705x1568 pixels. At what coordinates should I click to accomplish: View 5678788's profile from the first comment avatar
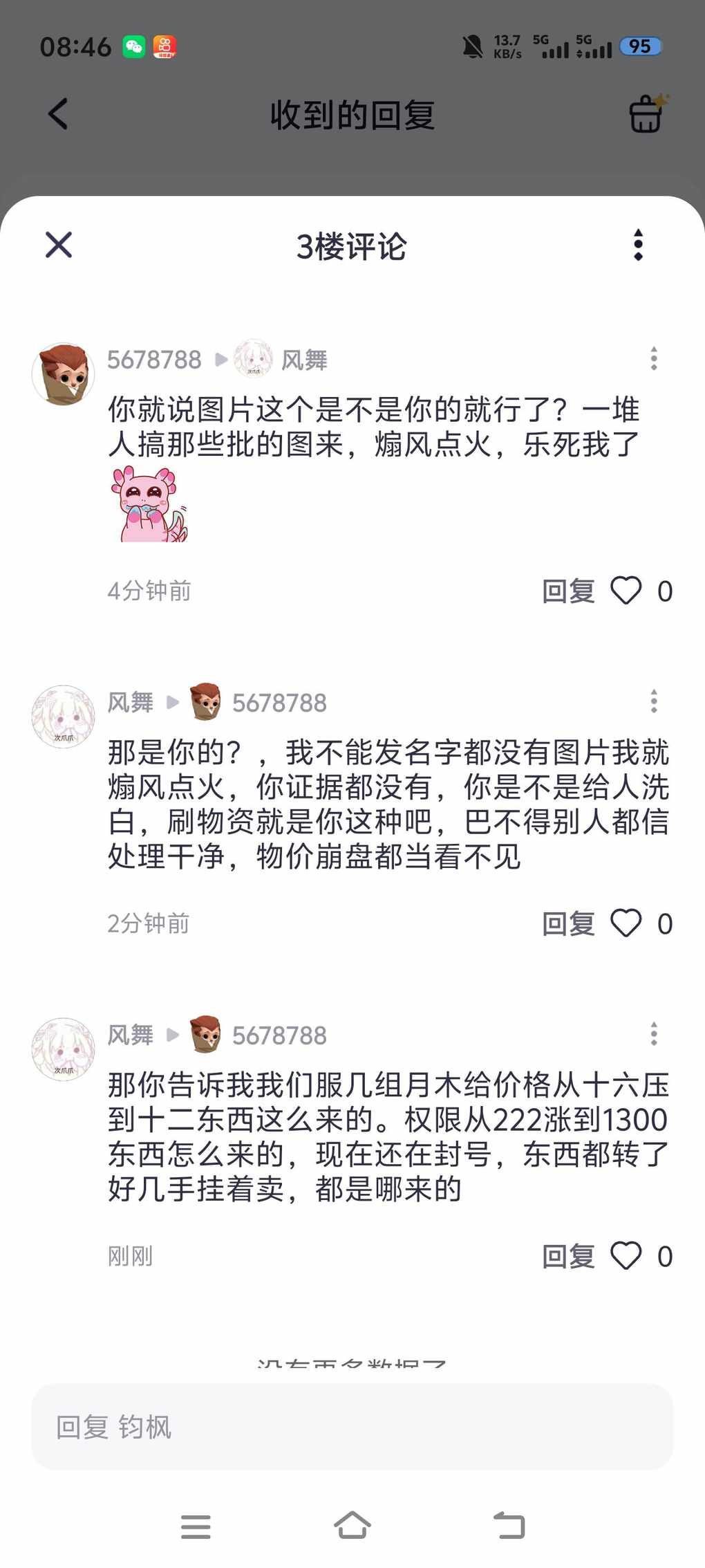point(63,373)
